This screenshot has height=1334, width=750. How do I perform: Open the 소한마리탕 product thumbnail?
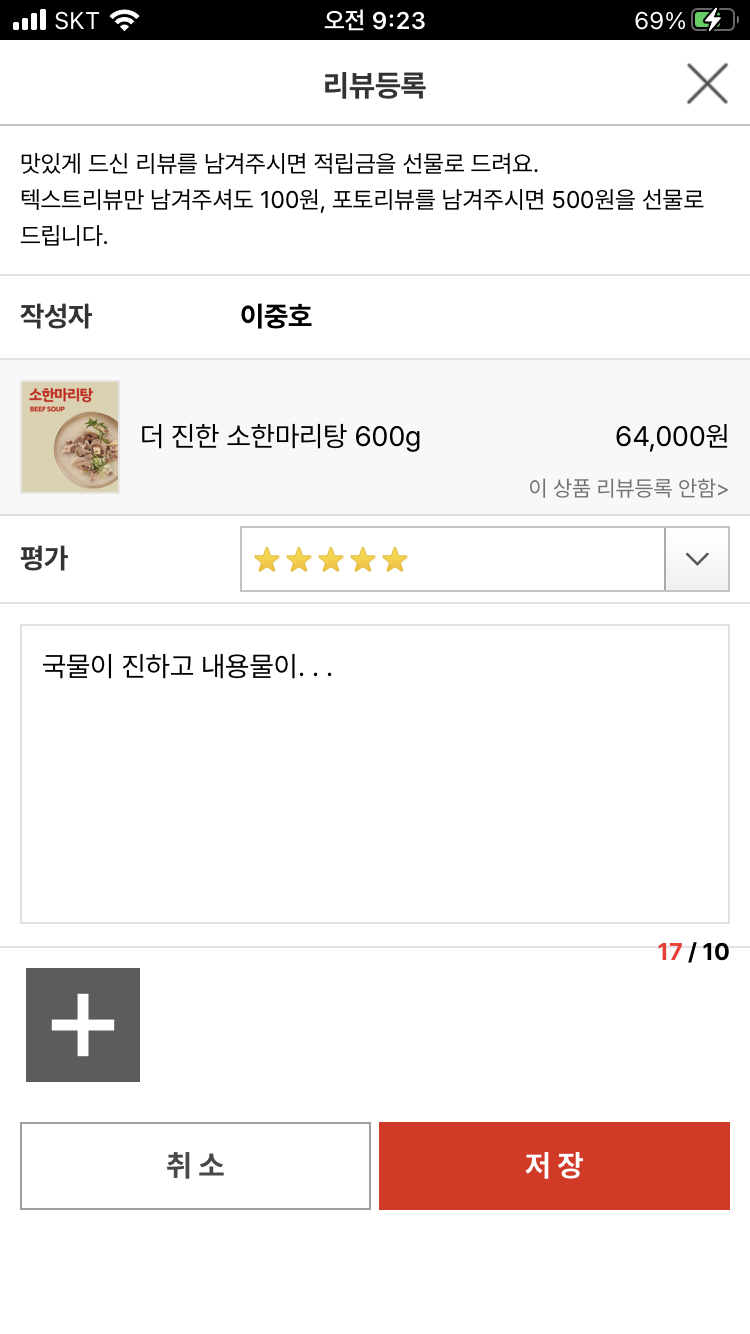tap(70, 437)
